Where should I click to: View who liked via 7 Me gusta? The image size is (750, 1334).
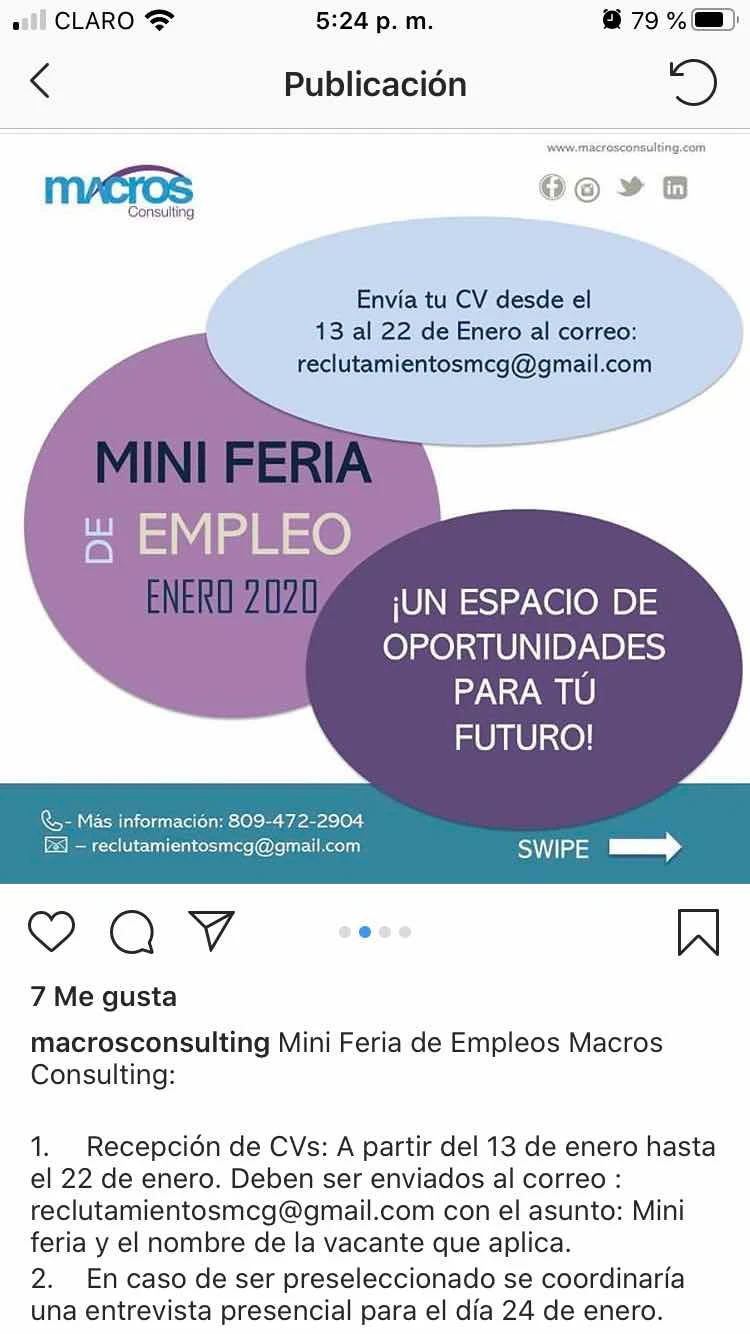(x=104, y=996)
